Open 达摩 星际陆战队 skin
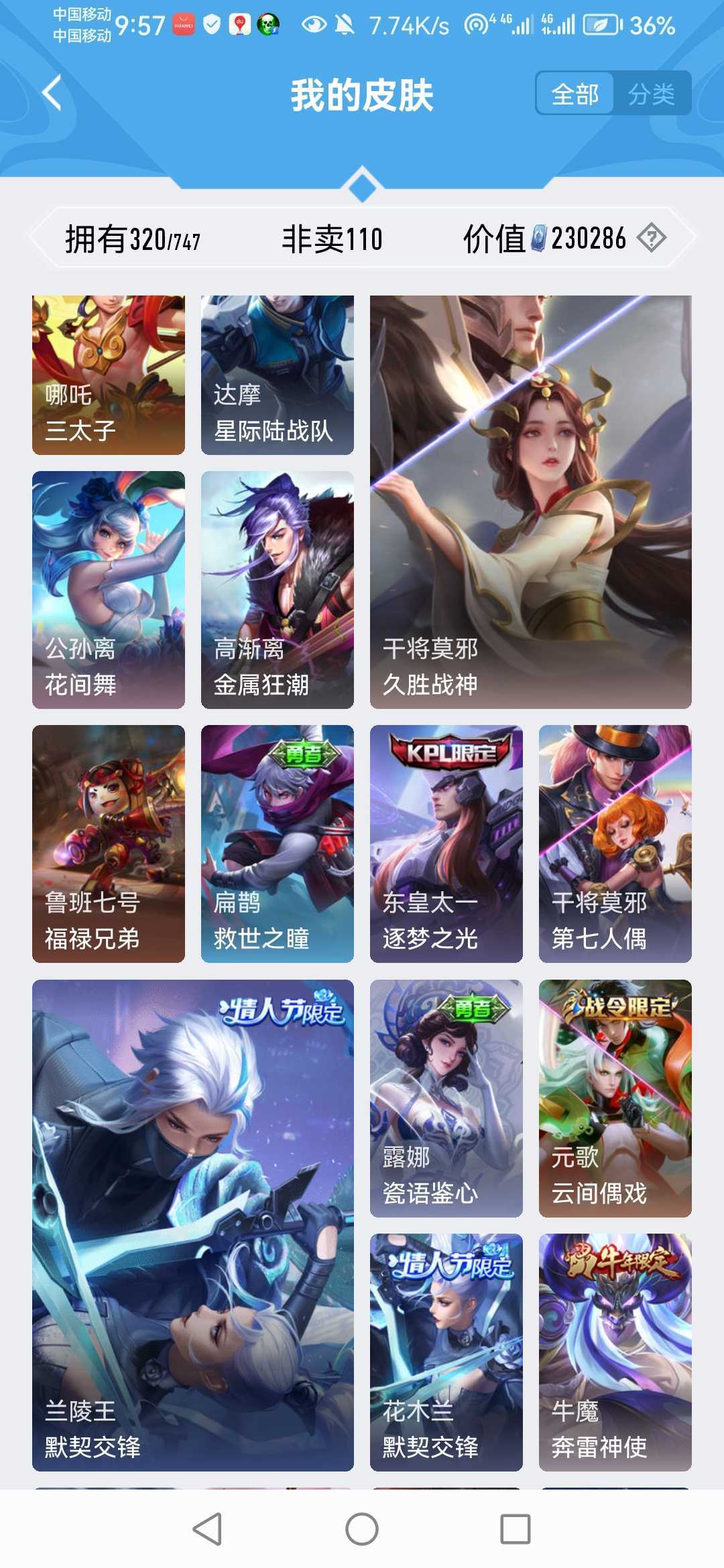Viewport: 724px width, 1568px height. pos(278,375)
